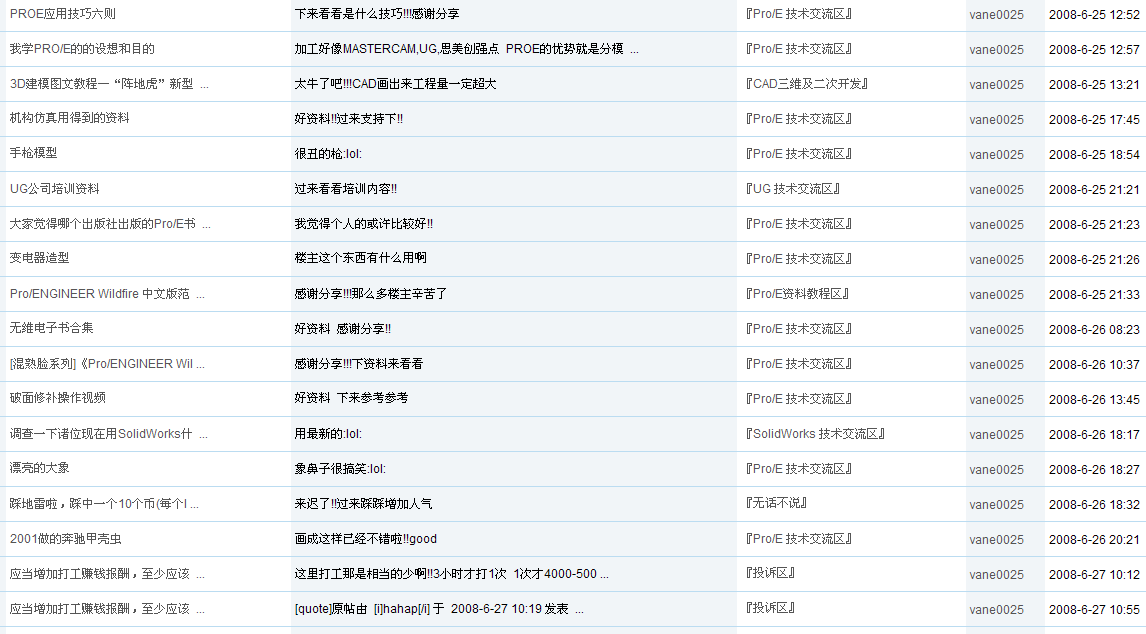The image size is (1146, 634).
Task: Open the 破面修补操作视频 thread
Action: pyautogui.click(x=57, y=398)
